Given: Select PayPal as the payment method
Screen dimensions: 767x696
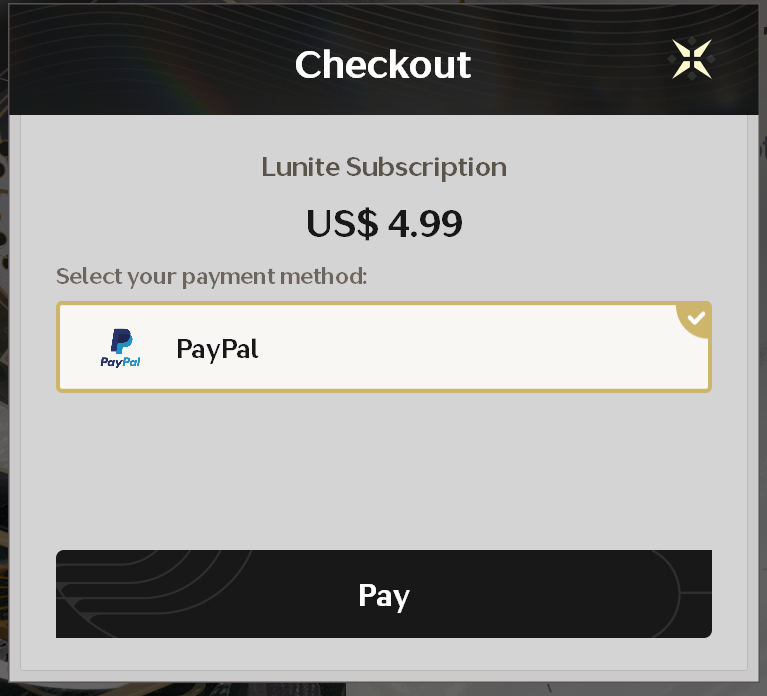Looking at the screenshot, I should coord(384,347).
